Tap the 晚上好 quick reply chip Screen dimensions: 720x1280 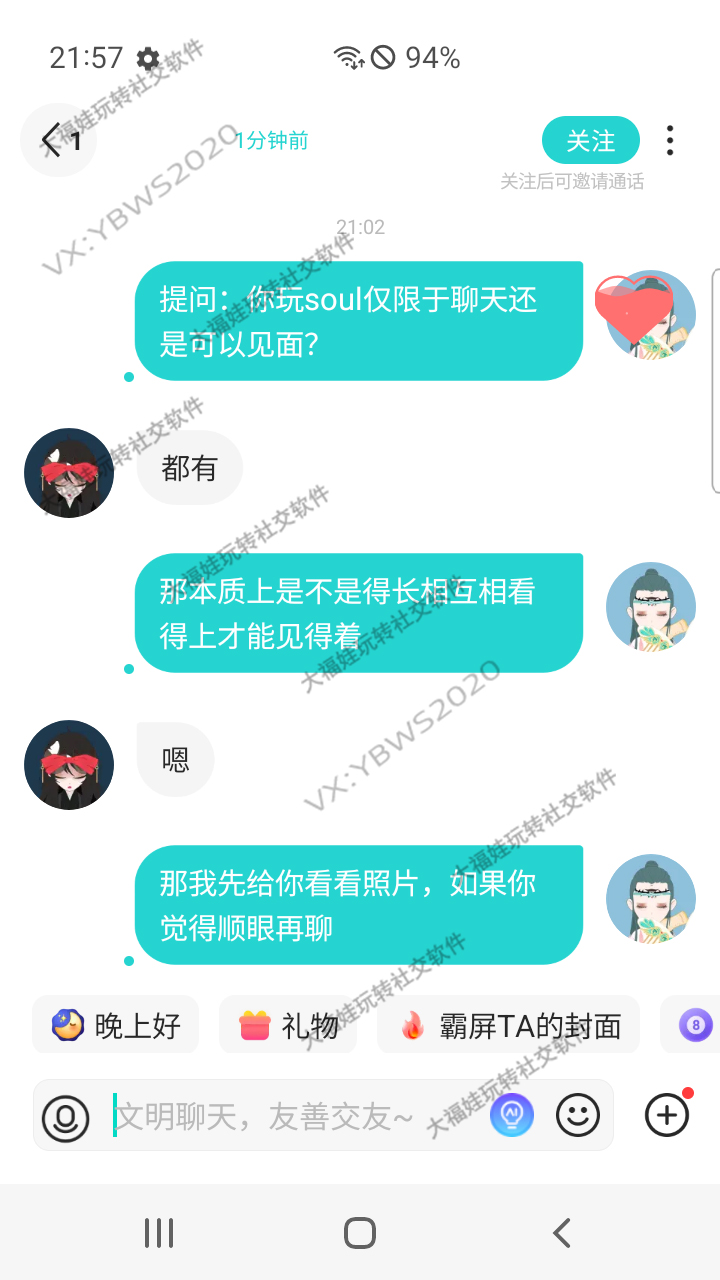116,1025
